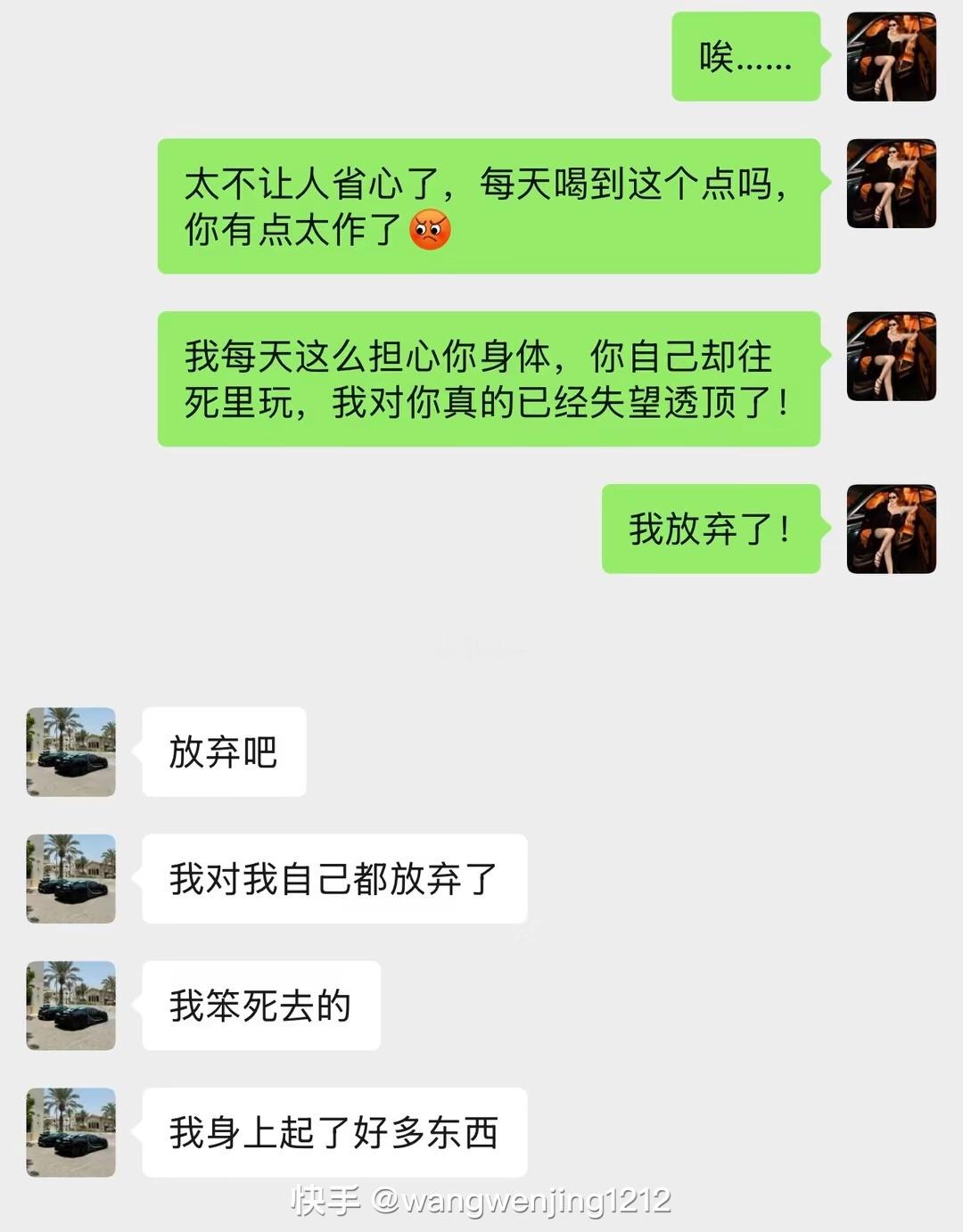Screen dimensions: 963x1232
Task: Open the avatar next to '我身上起了好多东西'
Action: coord(70,1131)
